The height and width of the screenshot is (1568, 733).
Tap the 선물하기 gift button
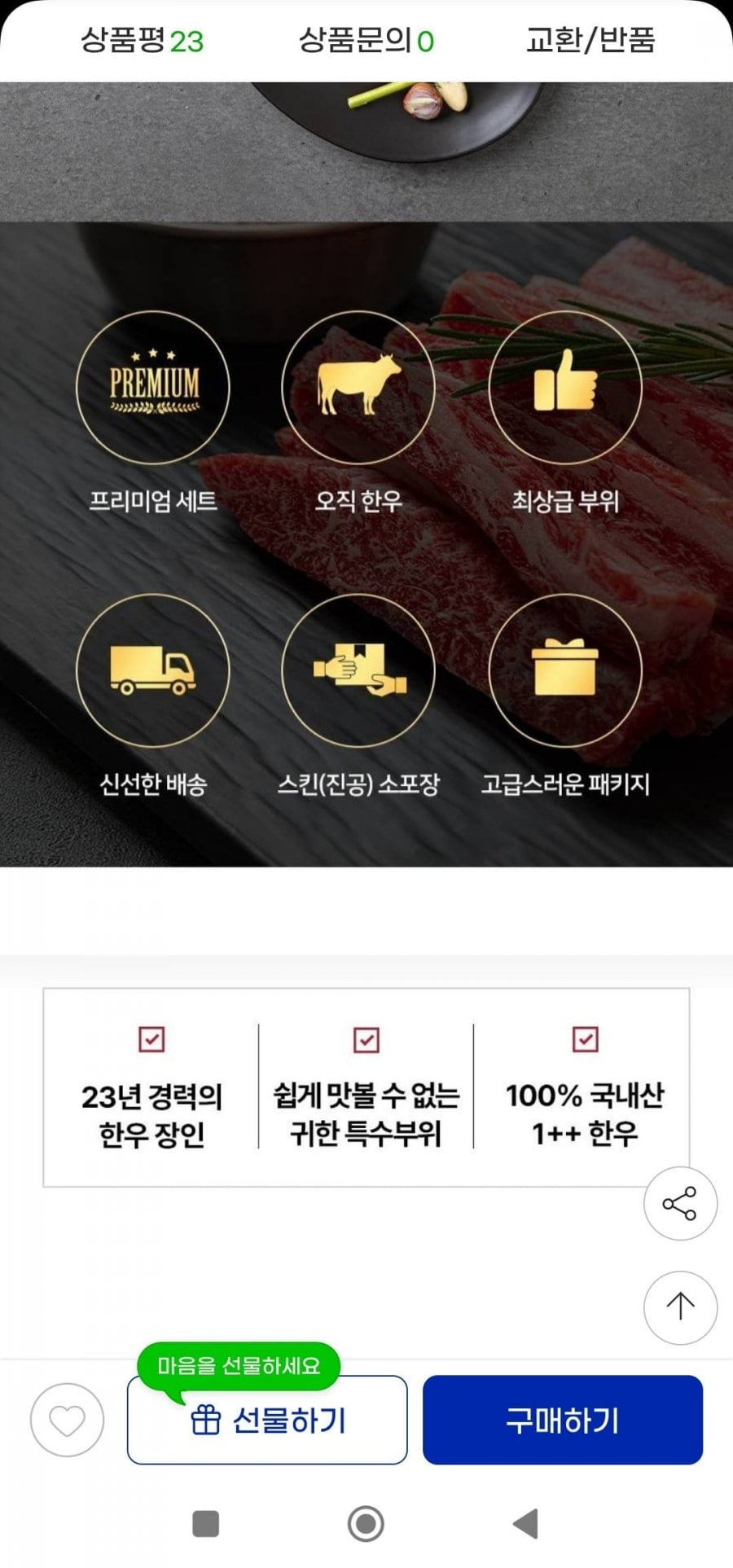point(267,1420)
